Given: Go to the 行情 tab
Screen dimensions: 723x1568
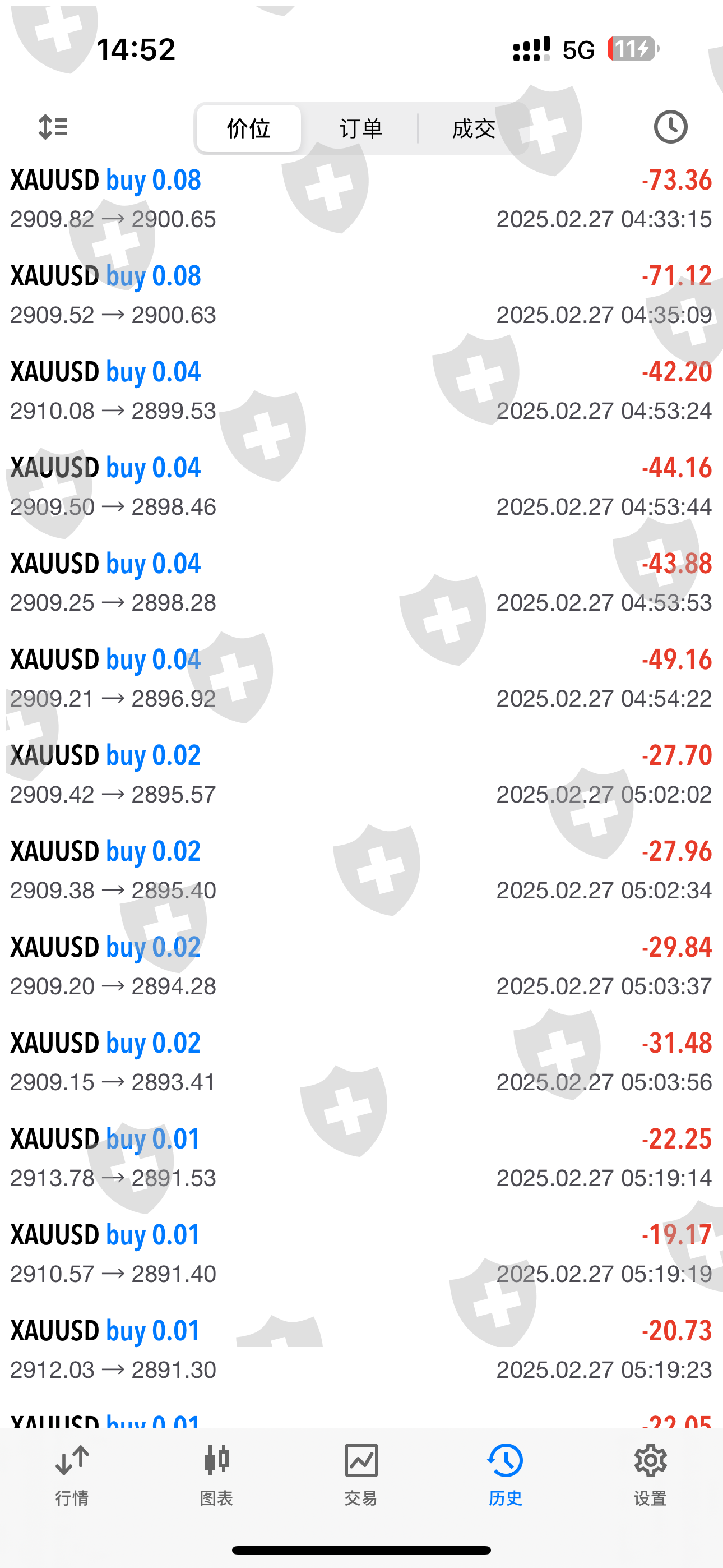Looking at the screenshot, I should tap(72, 1474).
